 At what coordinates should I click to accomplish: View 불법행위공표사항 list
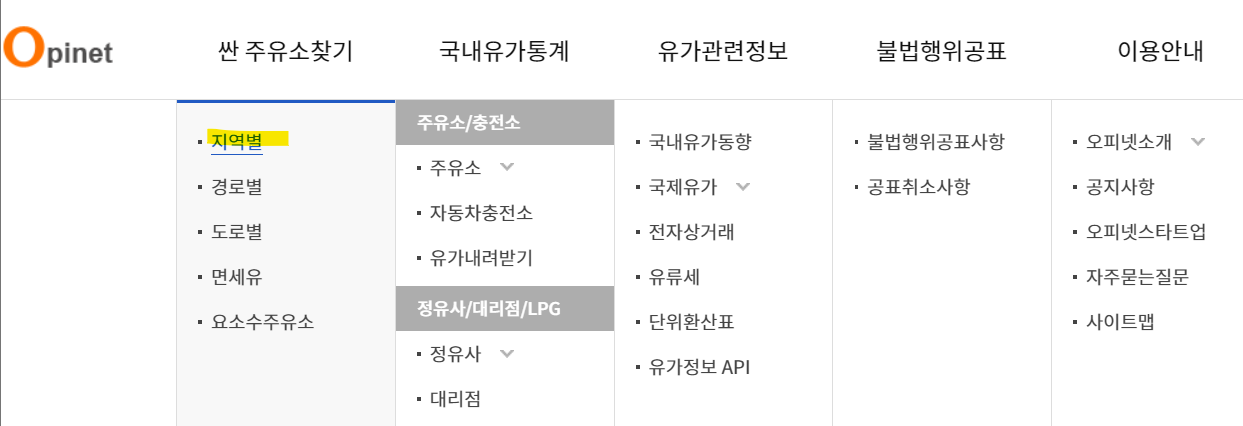coord(935,142)
